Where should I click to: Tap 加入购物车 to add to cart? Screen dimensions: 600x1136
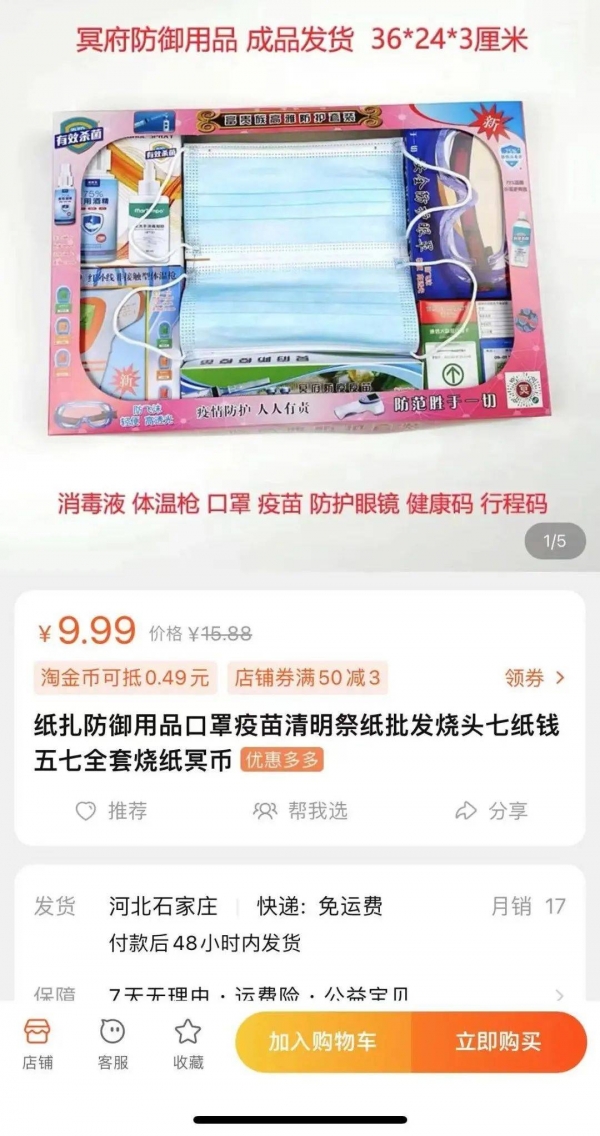(323, 1042)
